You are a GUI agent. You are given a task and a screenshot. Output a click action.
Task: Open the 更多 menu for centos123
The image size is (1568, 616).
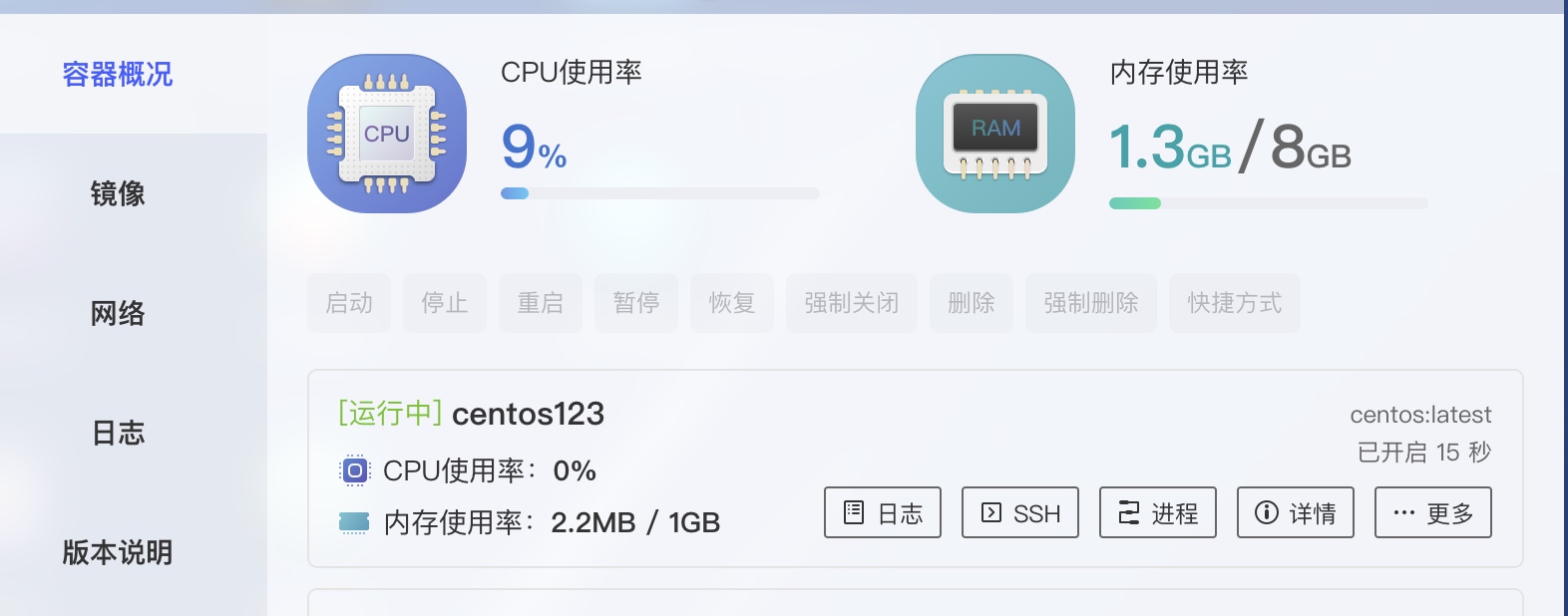pos(1433,512)
